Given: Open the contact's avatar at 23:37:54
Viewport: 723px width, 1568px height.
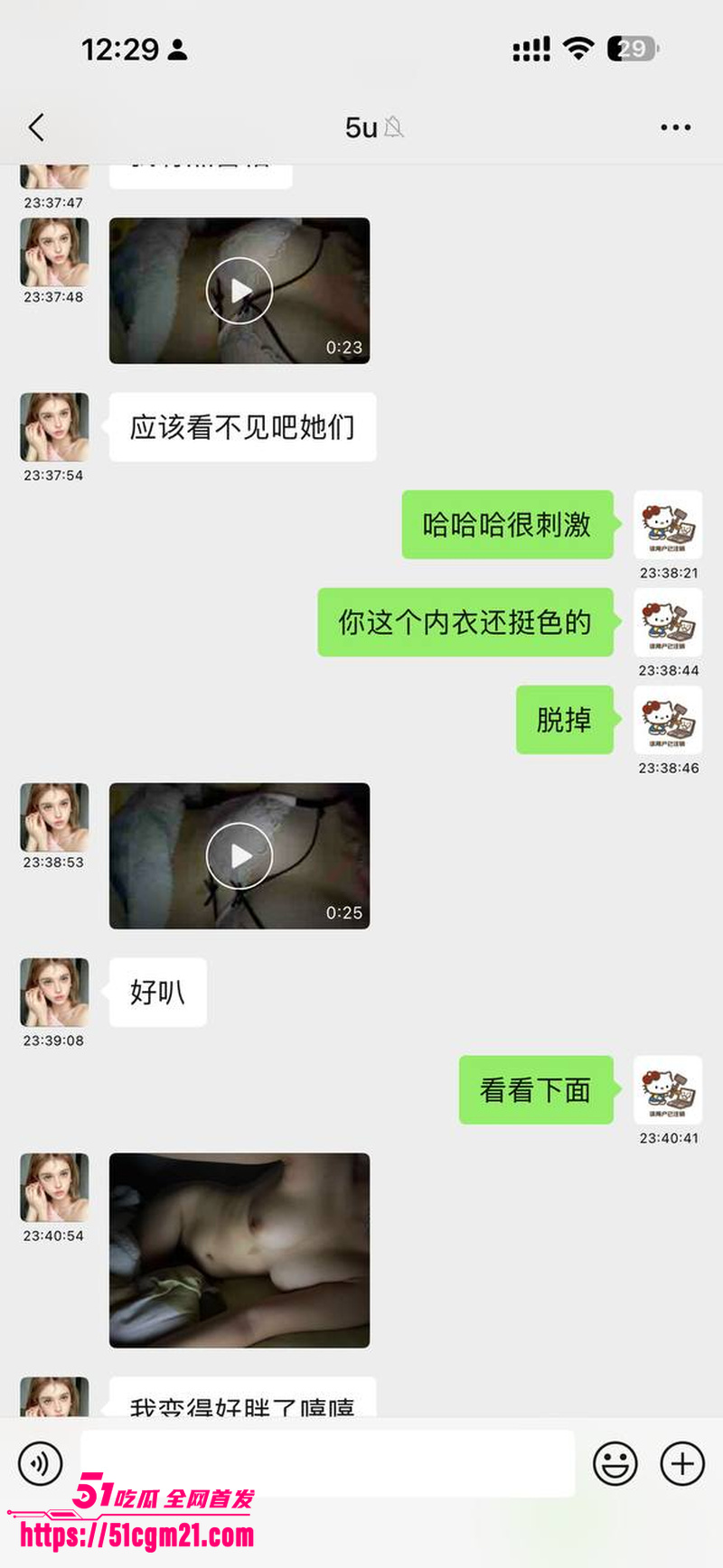Looking at the screenshot, I should point(54,427).
